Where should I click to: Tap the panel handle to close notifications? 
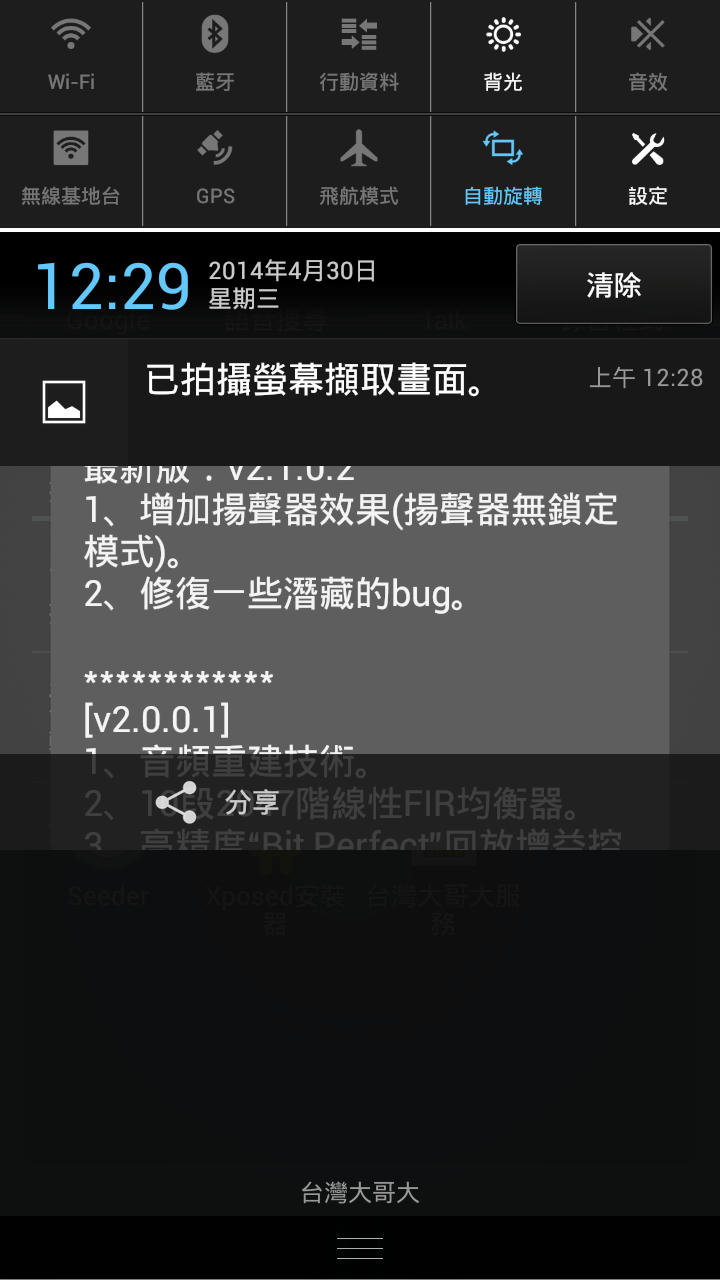coord(360,1248)
